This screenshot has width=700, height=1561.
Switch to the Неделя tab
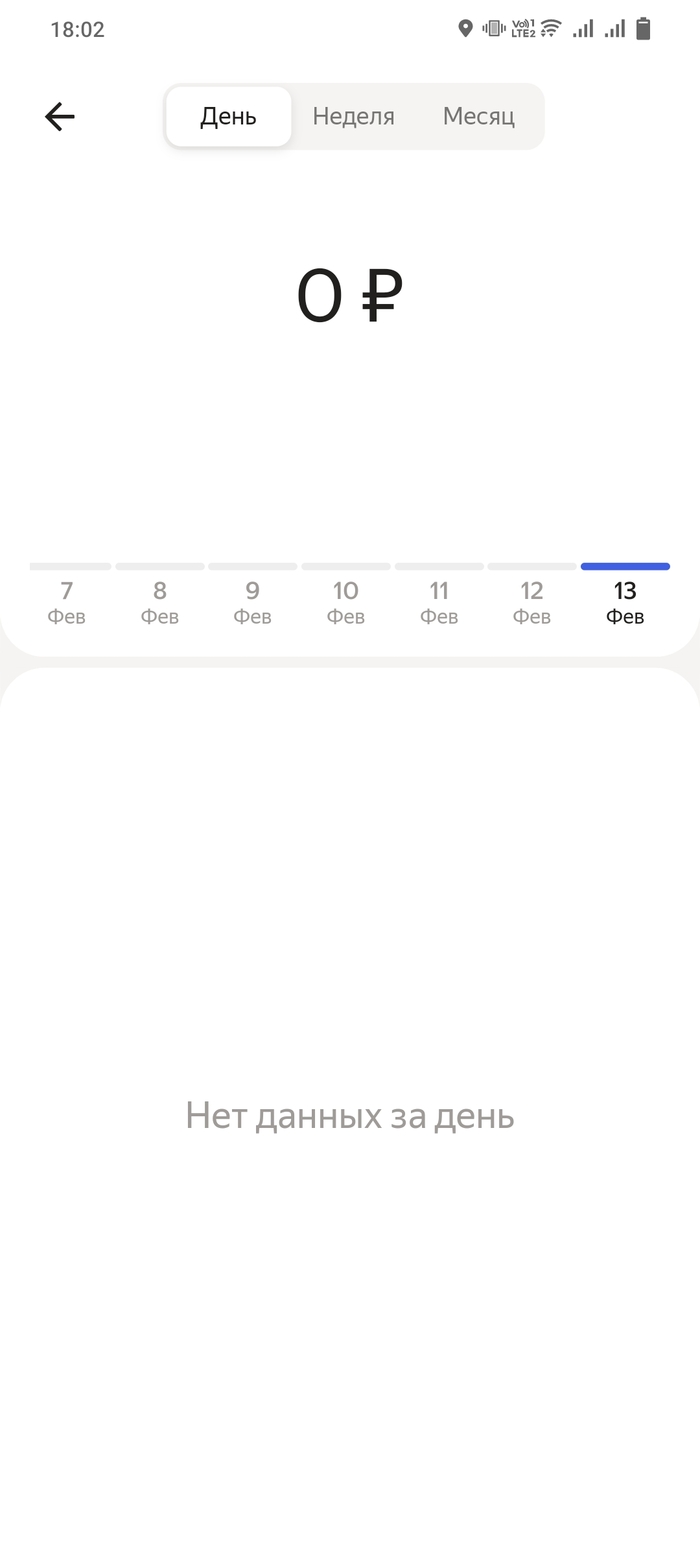pyautogui.click(x=353, y=117)
